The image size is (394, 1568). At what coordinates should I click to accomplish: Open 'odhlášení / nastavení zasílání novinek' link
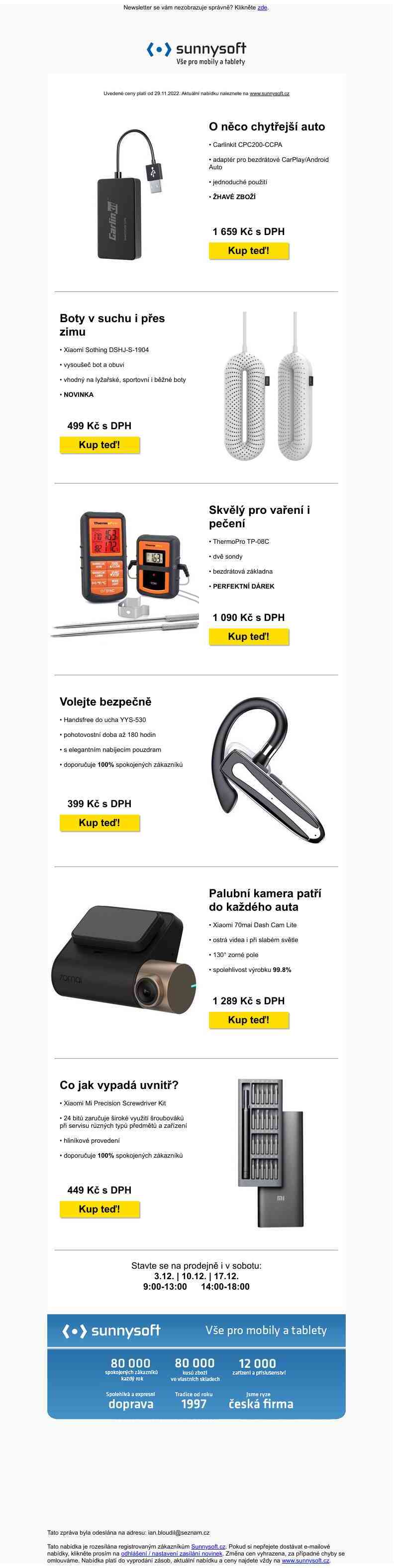[x=172, y=1554]
